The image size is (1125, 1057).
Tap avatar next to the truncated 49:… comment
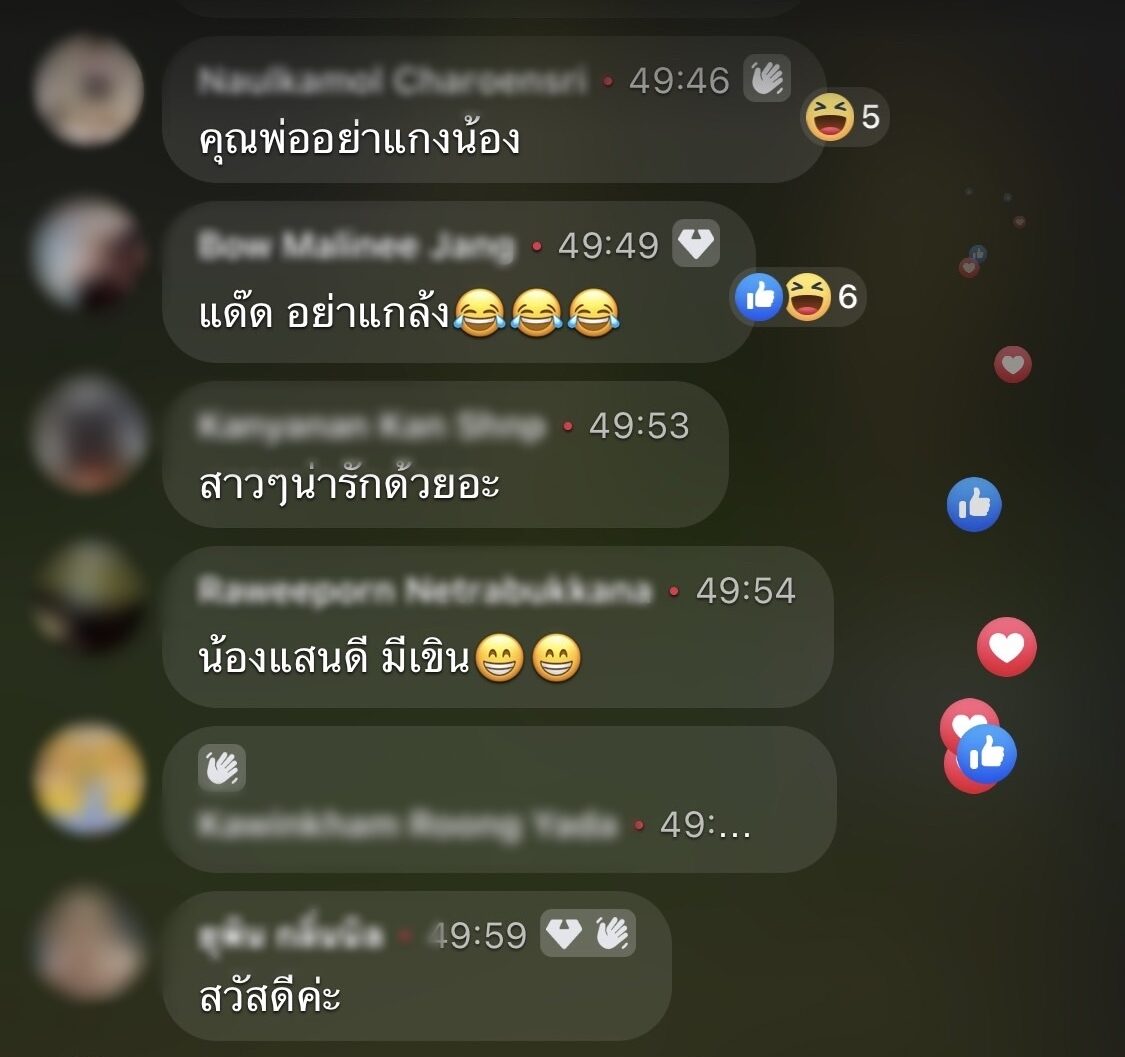coord(88,778)
